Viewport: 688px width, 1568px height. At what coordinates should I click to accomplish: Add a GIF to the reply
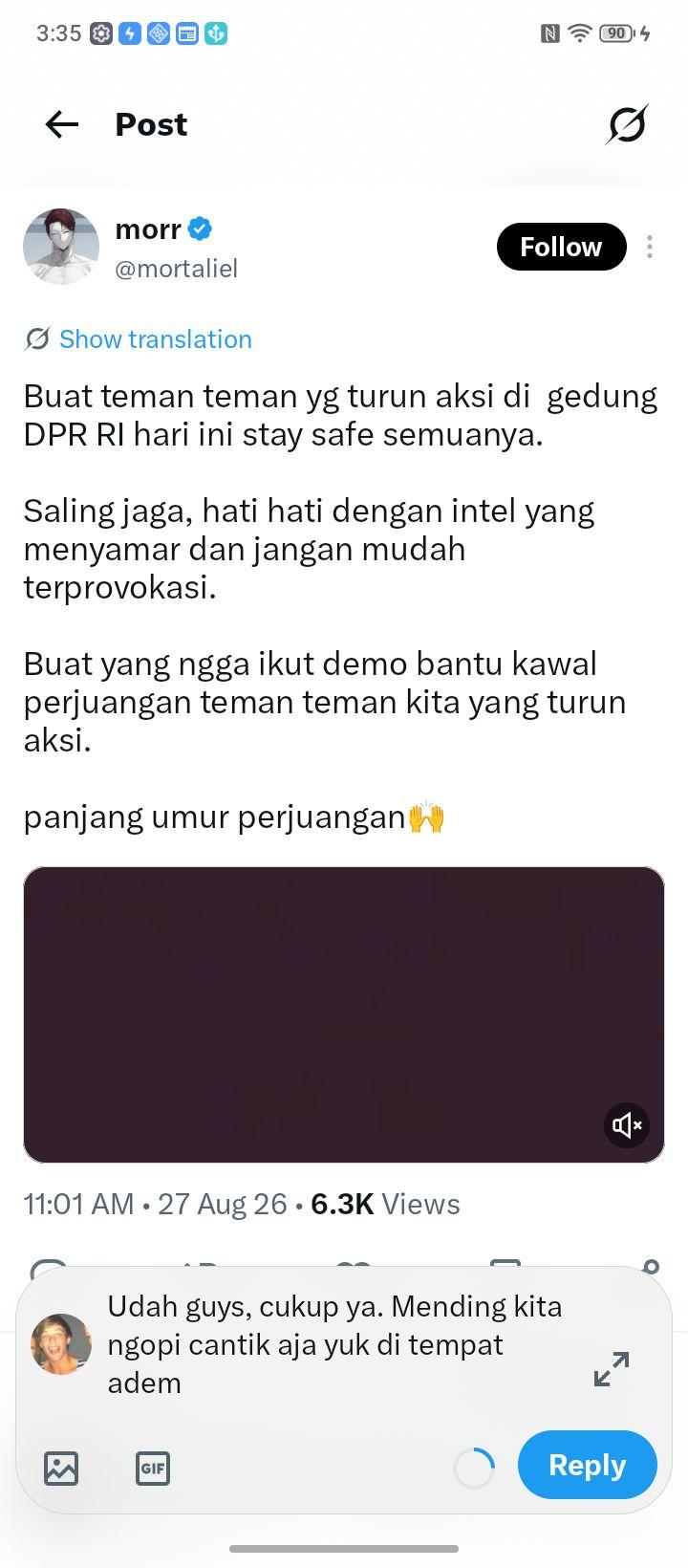click(153, 1468)
